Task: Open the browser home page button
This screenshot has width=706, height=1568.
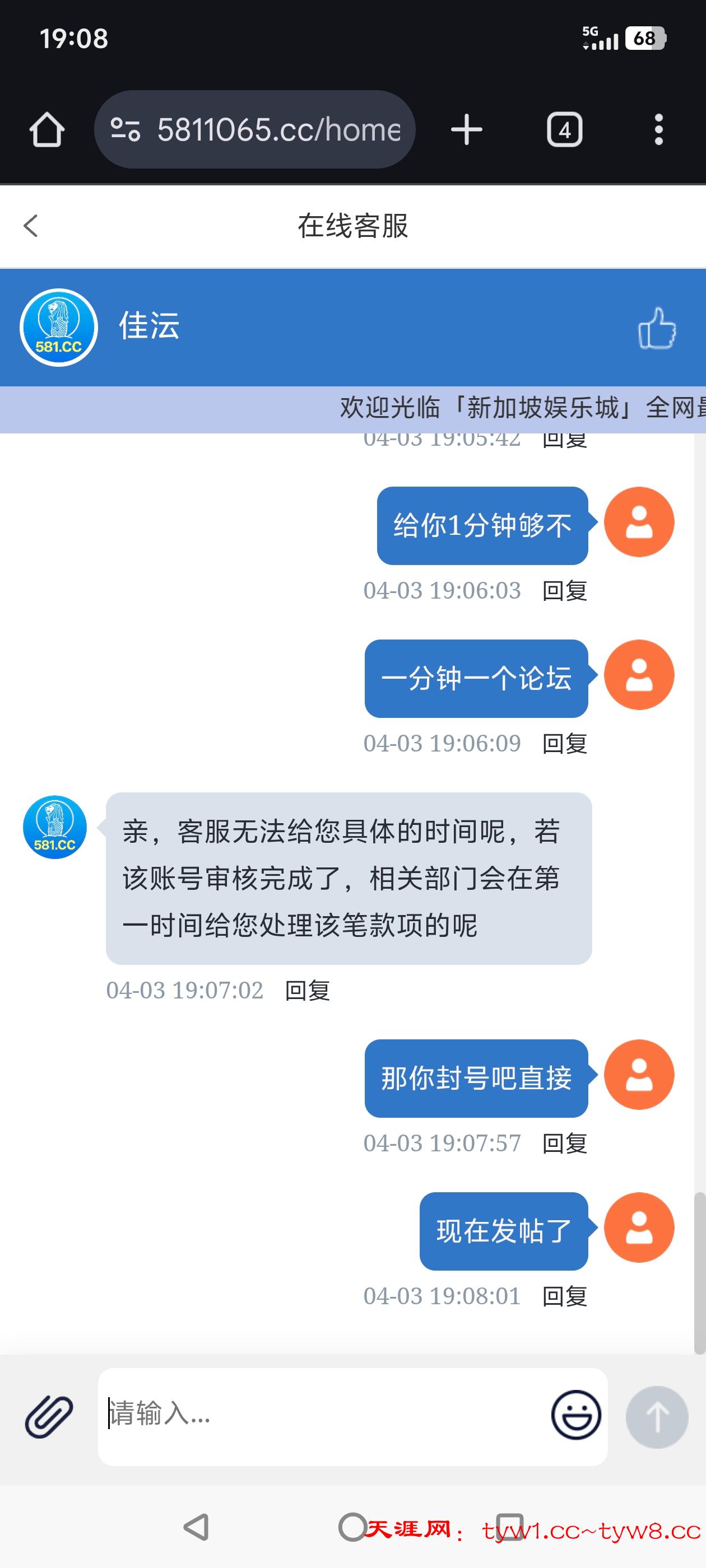Action: click(47, 130)
